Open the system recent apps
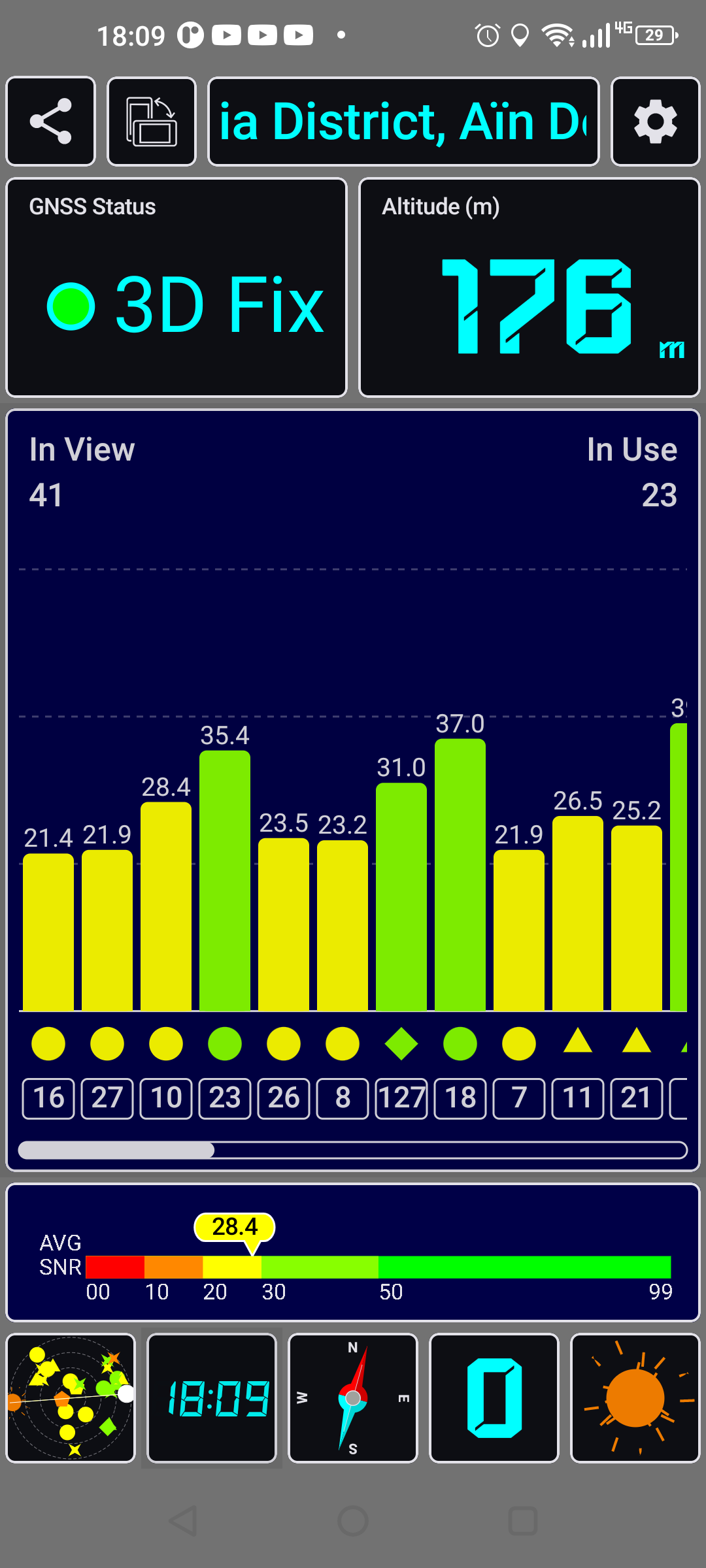Screen dimensions: 706x1568 click(523, 1521)
